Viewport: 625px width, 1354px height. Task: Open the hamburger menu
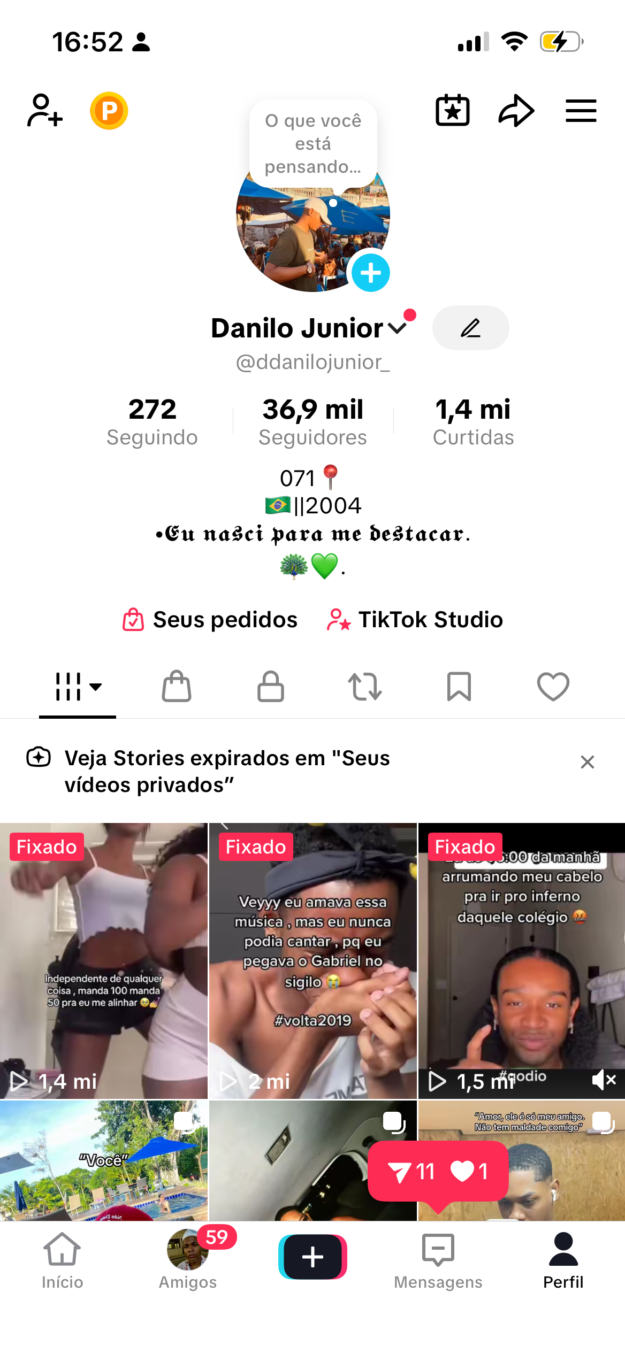(x=581, y=110)
